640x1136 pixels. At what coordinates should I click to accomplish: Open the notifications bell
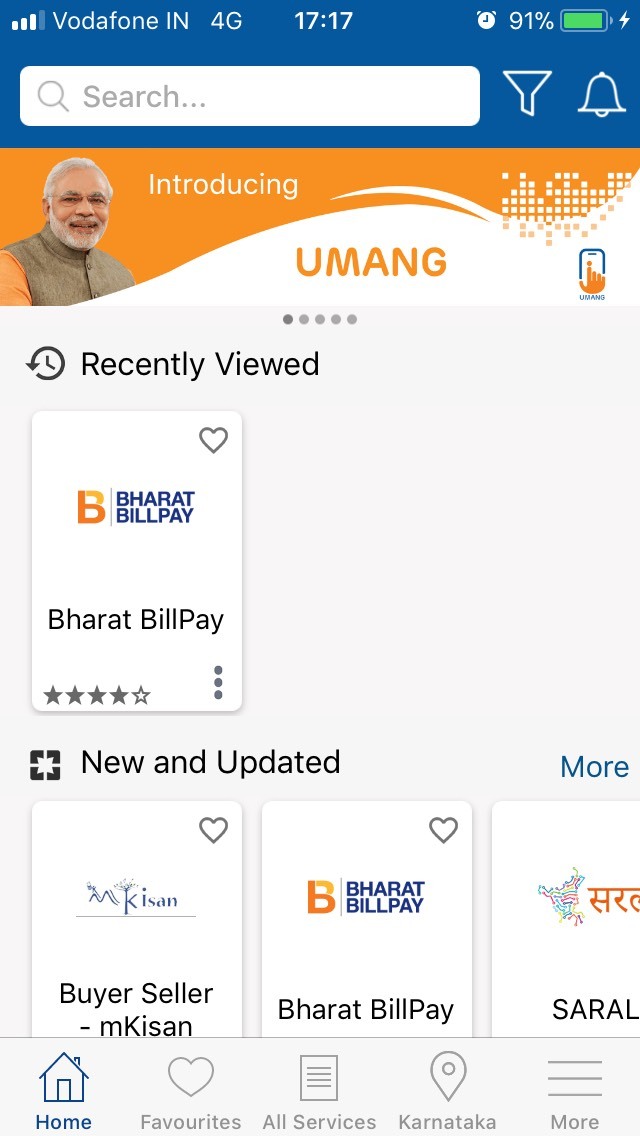click(602, 95)
